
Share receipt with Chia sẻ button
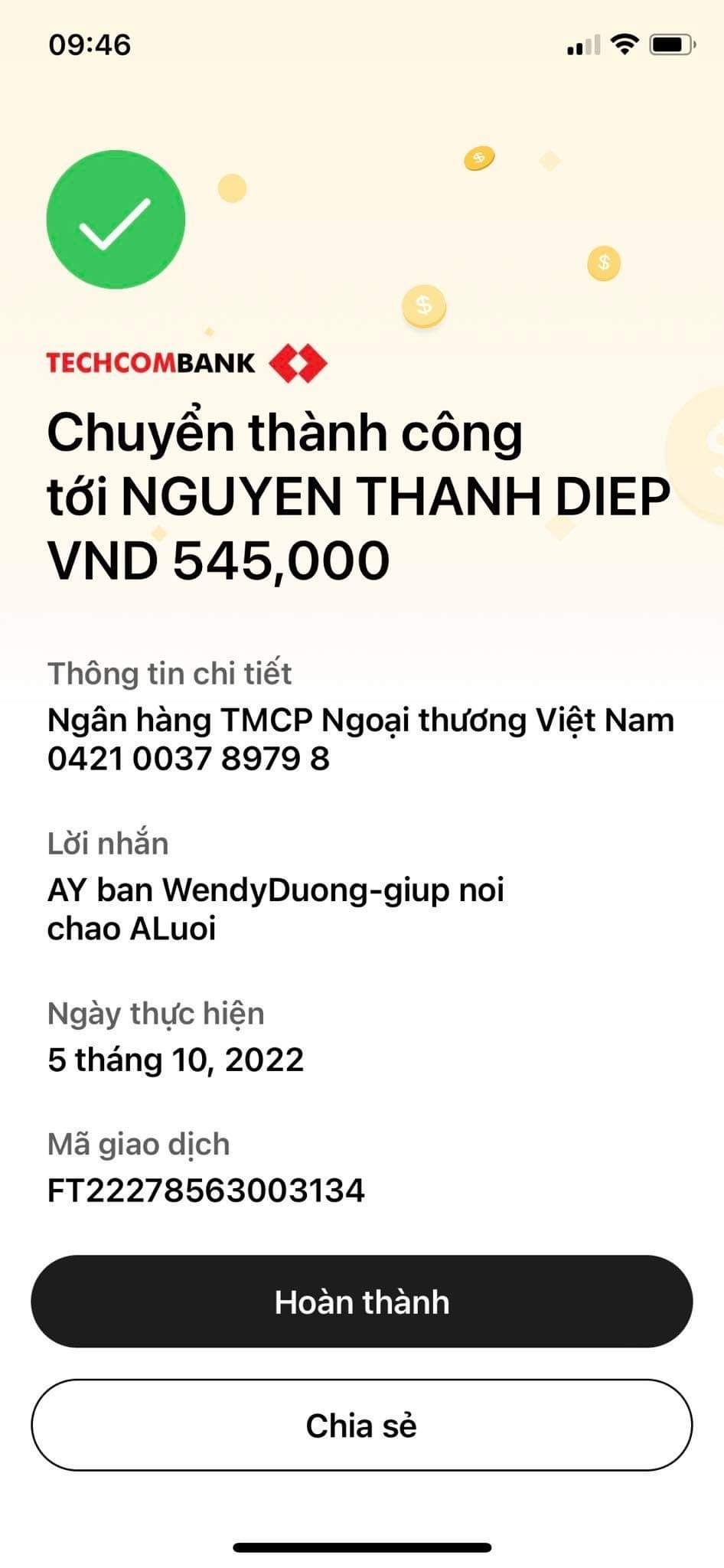361,1426
